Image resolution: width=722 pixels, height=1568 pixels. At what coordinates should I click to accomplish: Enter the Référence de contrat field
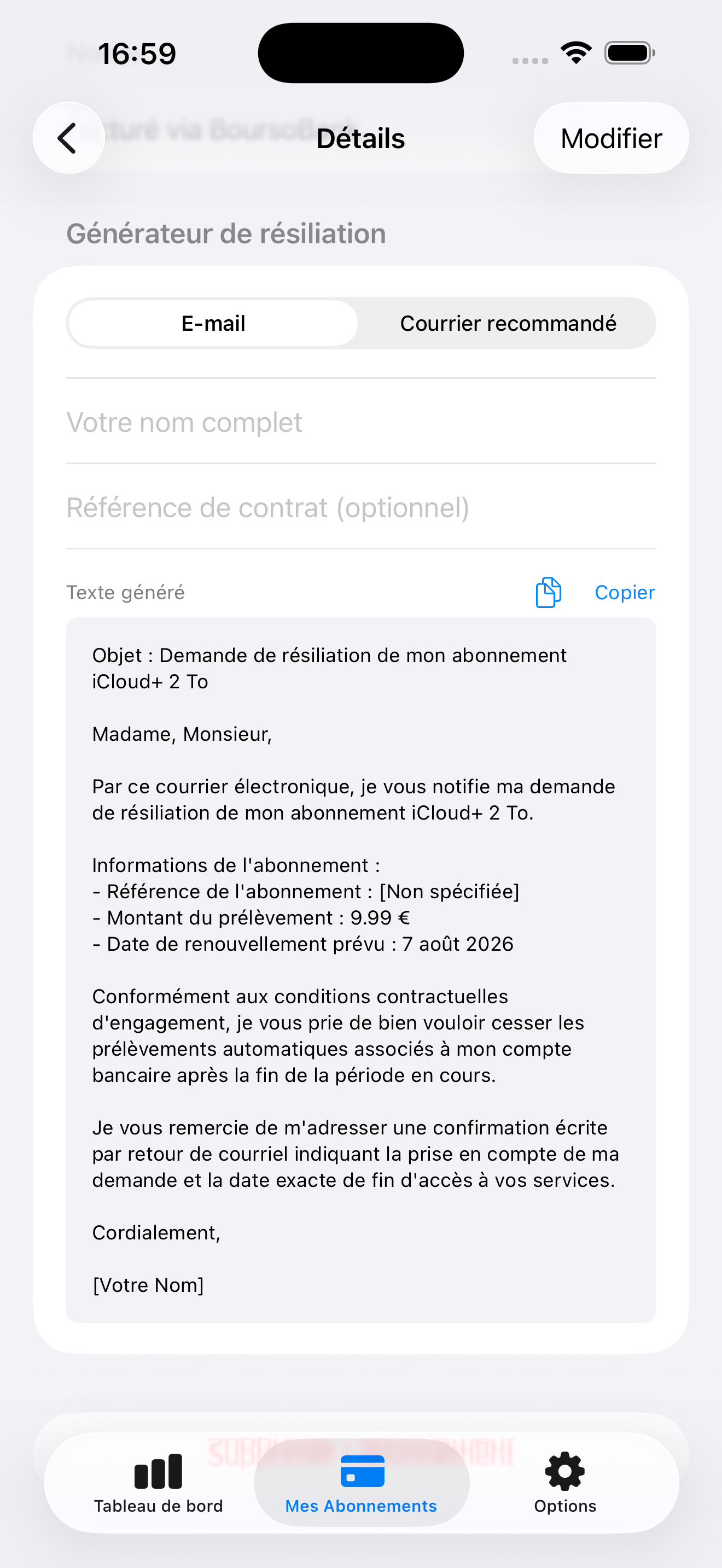(x=361, y=507)
